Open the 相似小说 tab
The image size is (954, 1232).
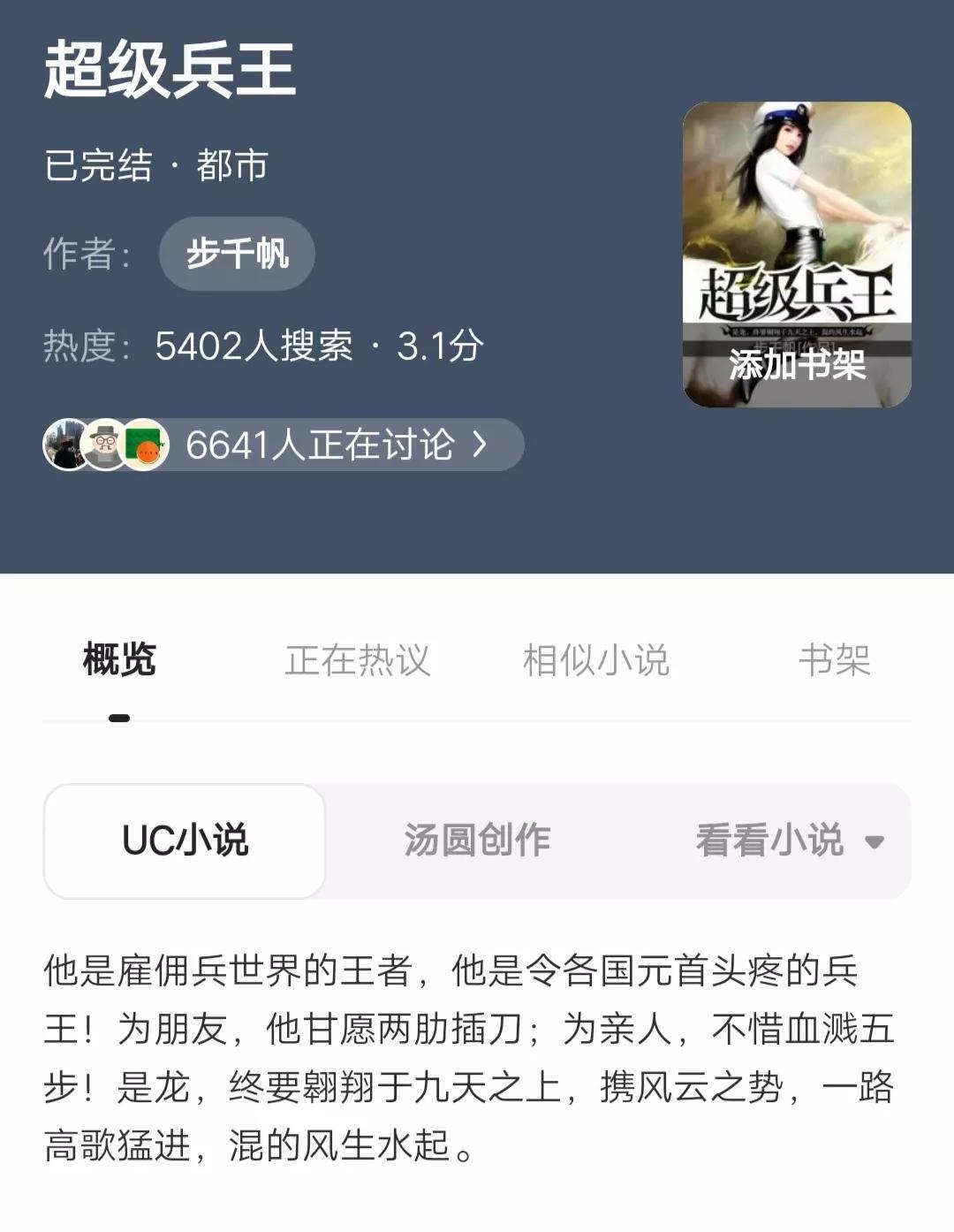click(596, 658)
